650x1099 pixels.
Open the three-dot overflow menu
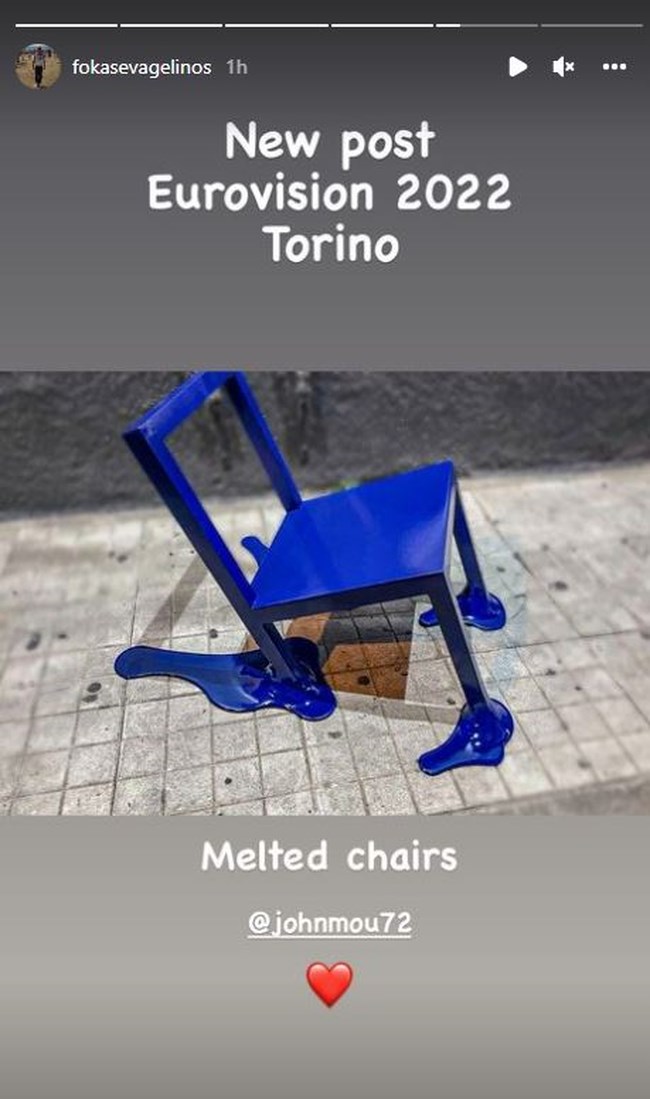(614, 67)
